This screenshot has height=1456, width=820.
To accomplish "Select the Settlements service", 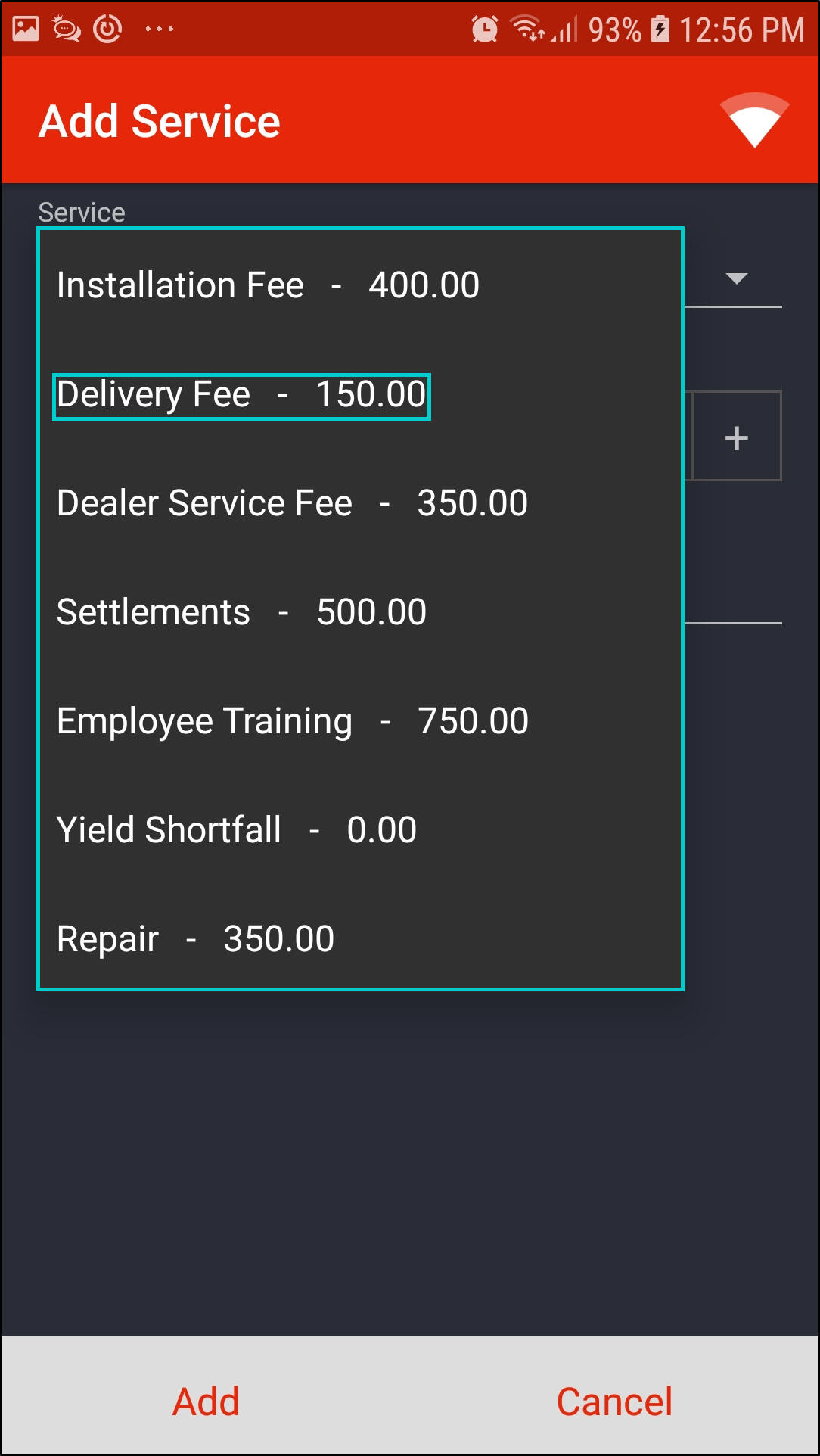I will tap(241, 612).
